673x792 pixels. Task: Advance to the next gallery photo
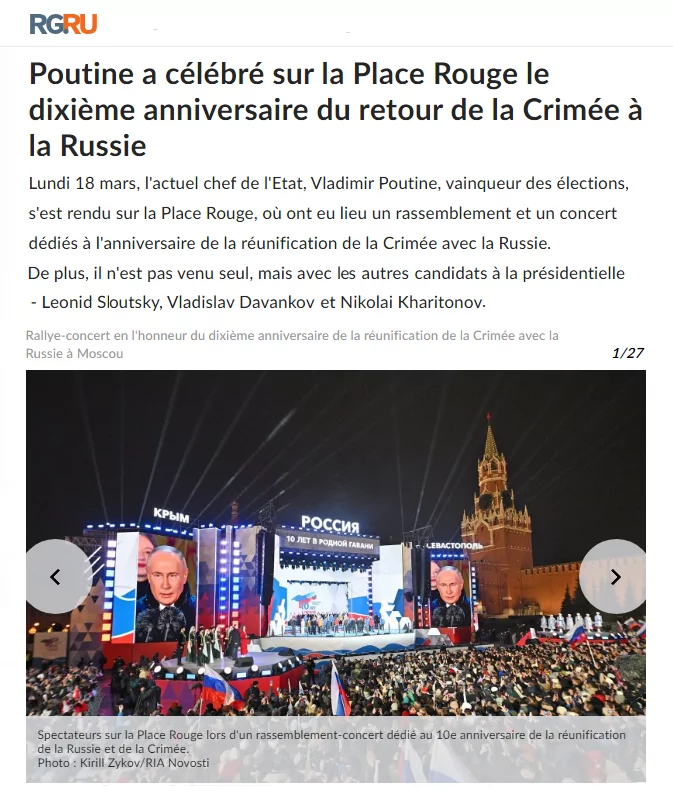(615, 577)
